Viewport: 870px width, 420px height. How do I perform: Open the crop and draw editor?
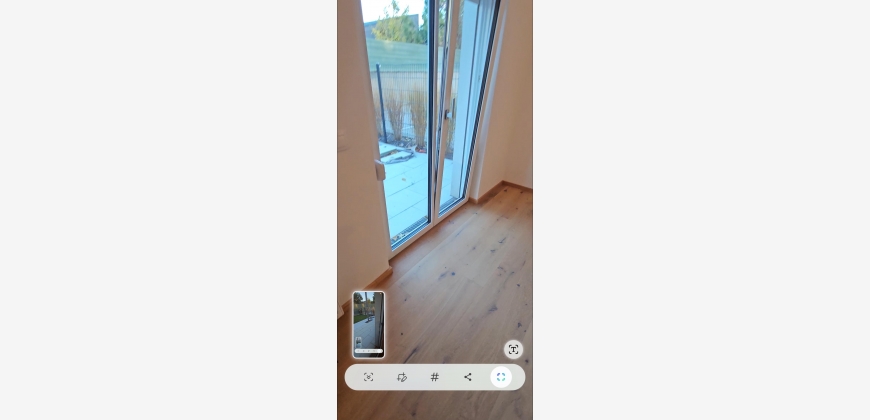[x=401, y=377]
